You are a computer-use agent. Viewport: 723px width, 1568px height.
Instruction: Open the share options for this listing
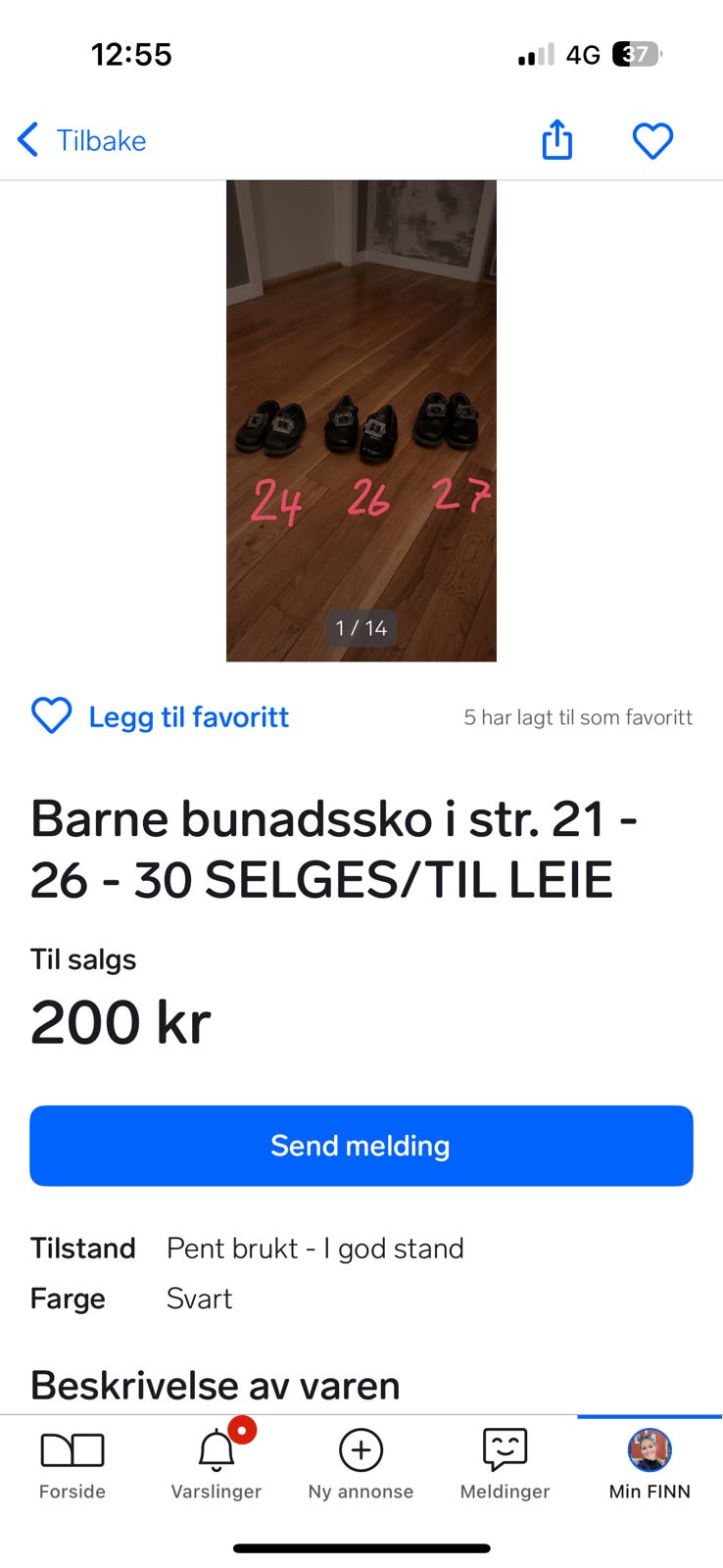coord(556,139)
